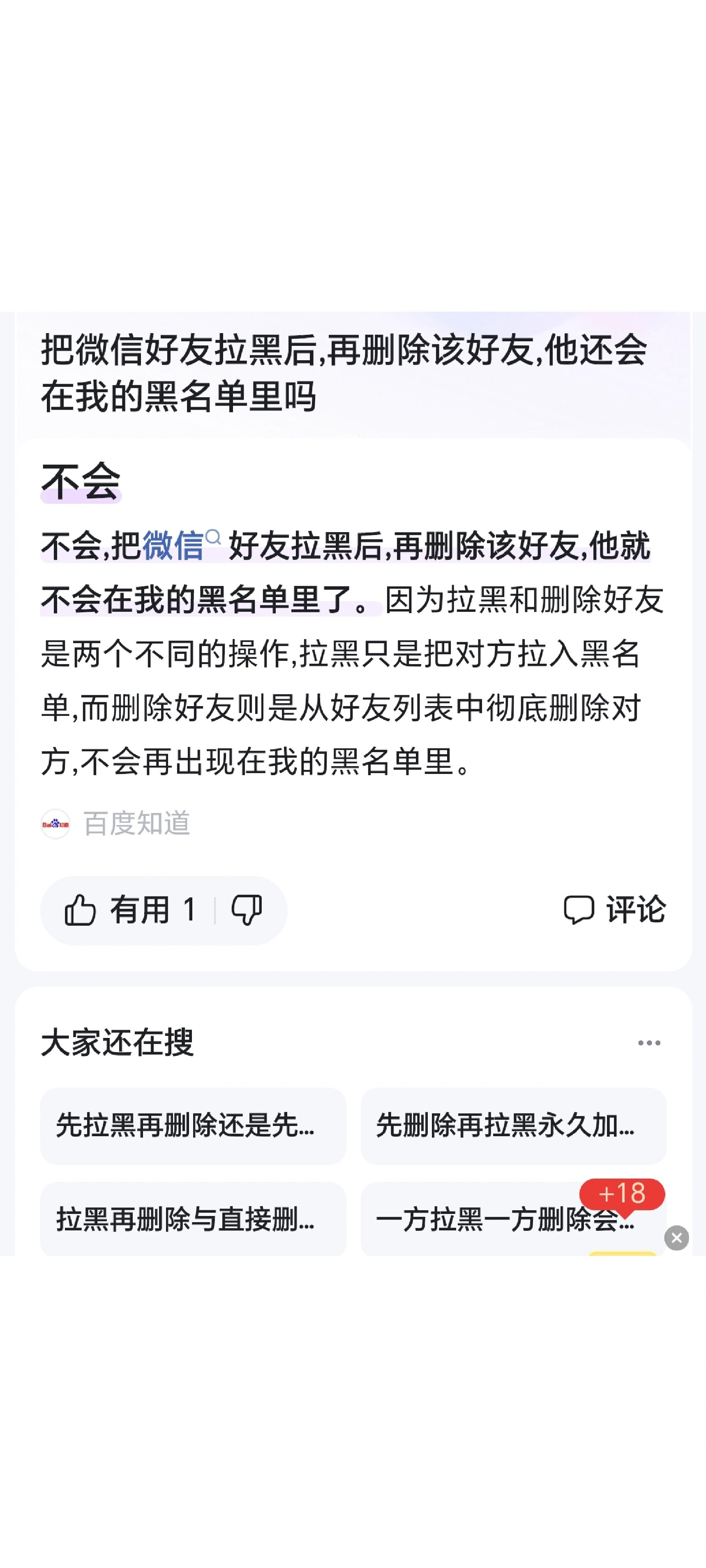Open the 大家还在搜 three-dot menu
This screenshot has width=706, height=1568.
tap(649, 1043)
